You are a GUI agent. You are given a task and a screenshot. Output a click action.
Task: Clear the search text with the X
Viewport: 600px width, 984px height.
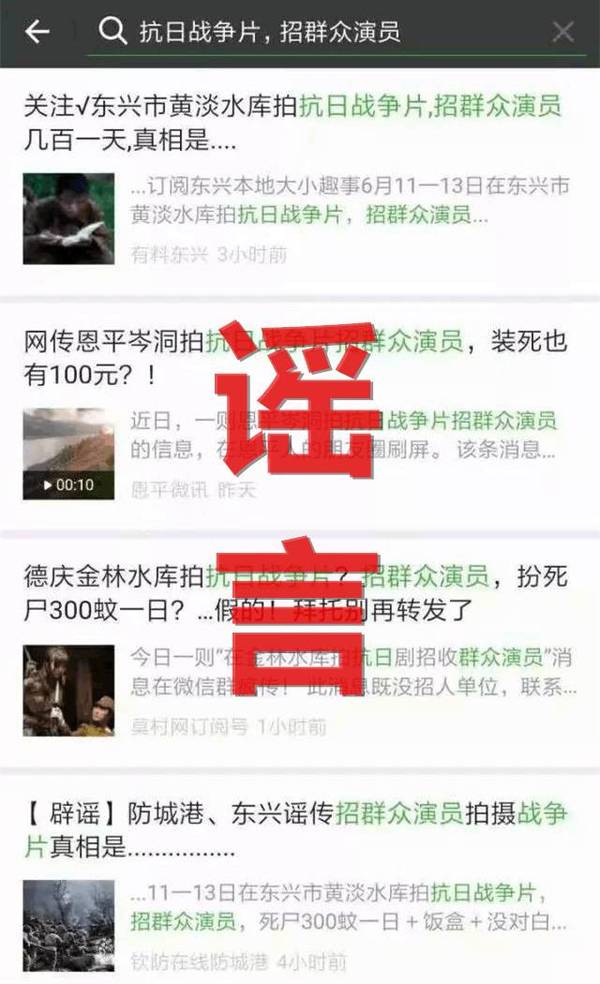click(x=562, y=31)
